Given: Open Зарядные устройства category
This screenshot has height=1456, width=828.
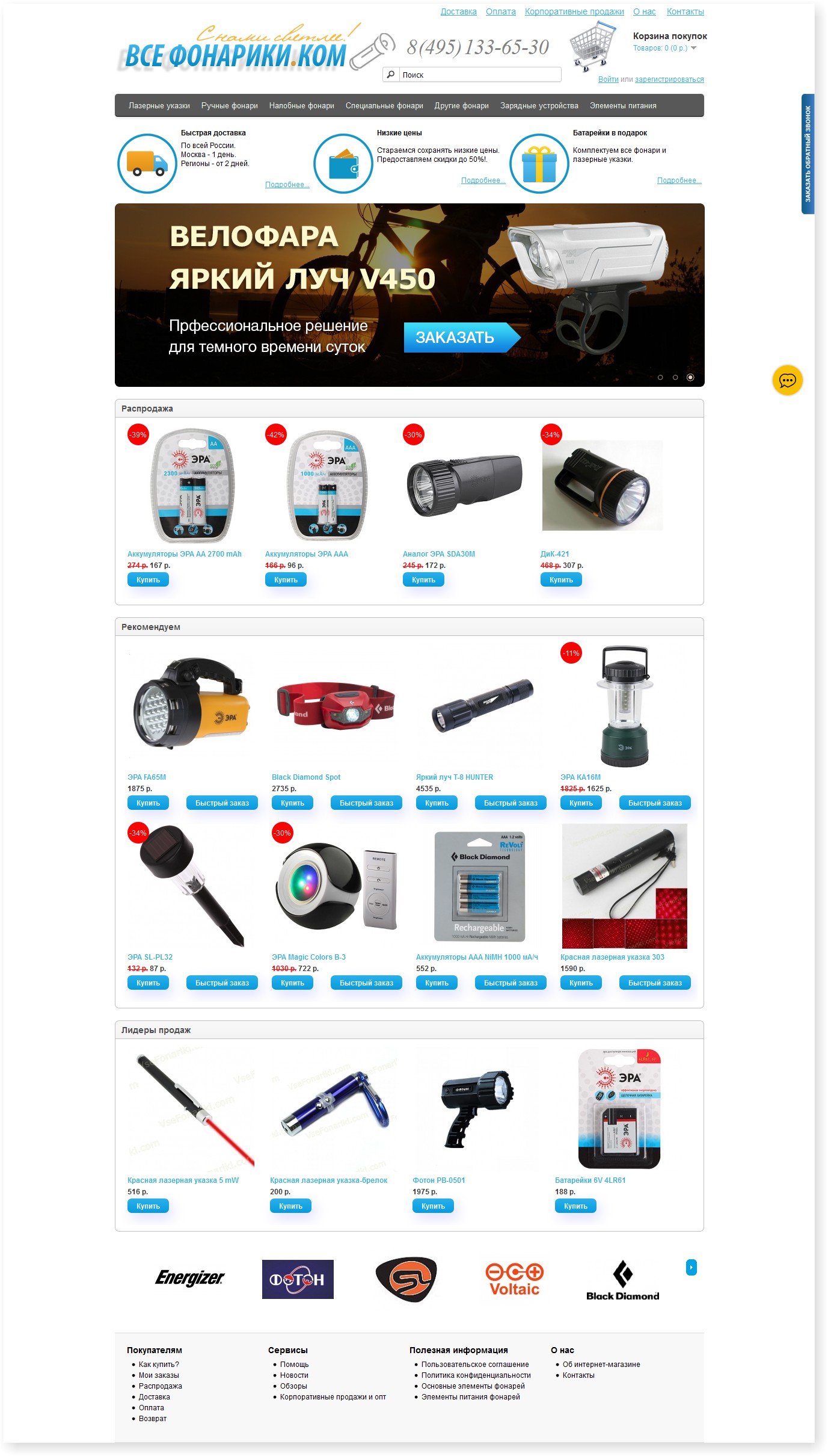Looking at the screenshot, I should click(x=539, y=106).
